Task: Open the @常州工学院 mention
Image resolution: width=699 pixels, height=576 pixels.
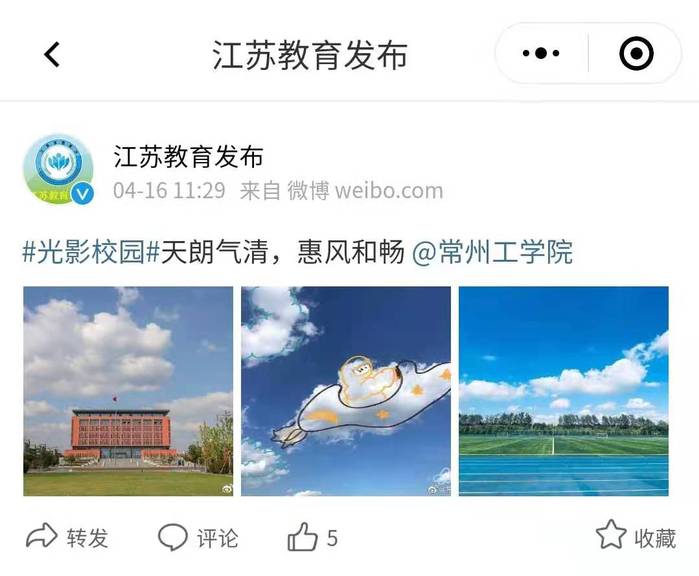Action: click(x=493, y=252)
